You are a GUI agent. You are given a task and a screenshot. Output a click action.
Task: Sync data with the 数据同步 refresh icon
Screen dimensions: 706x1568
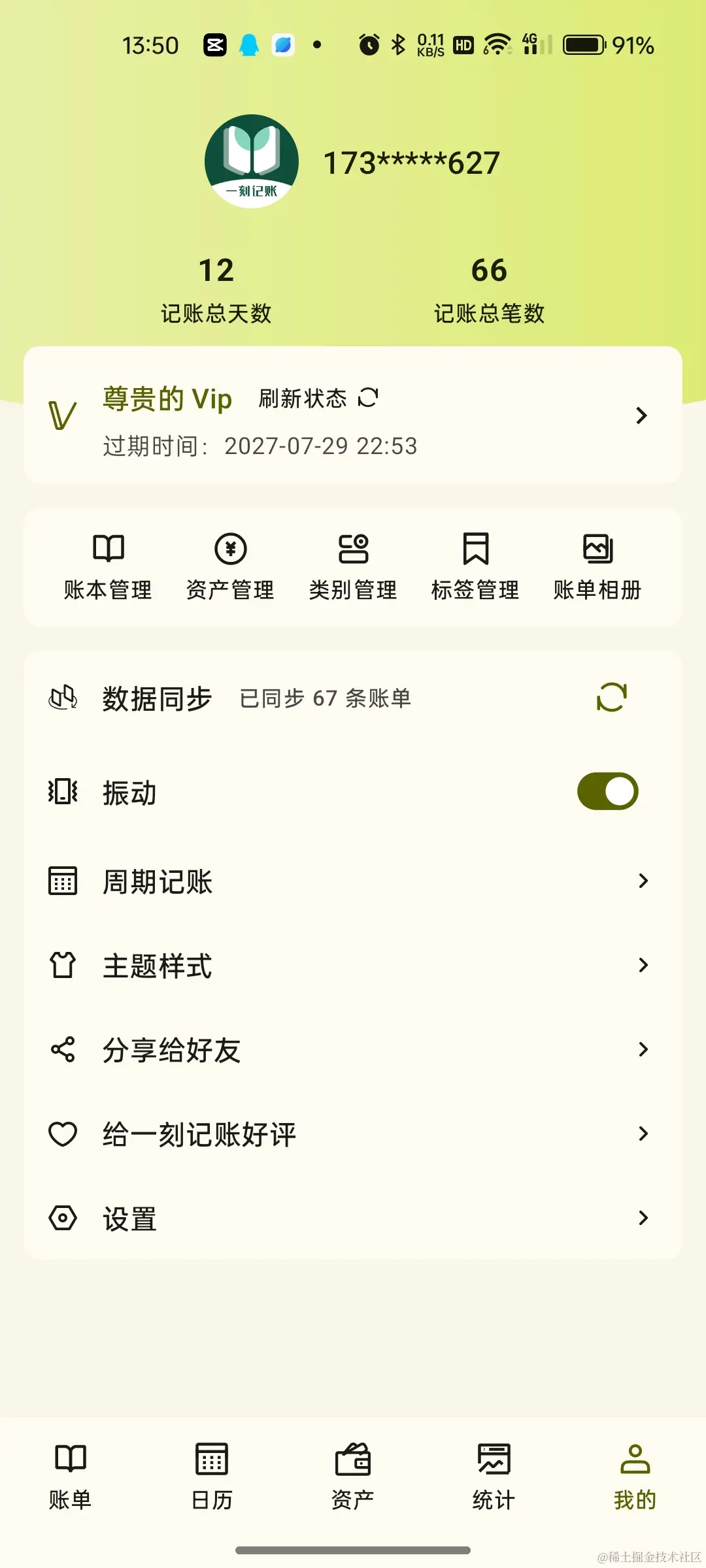[612, 698]
